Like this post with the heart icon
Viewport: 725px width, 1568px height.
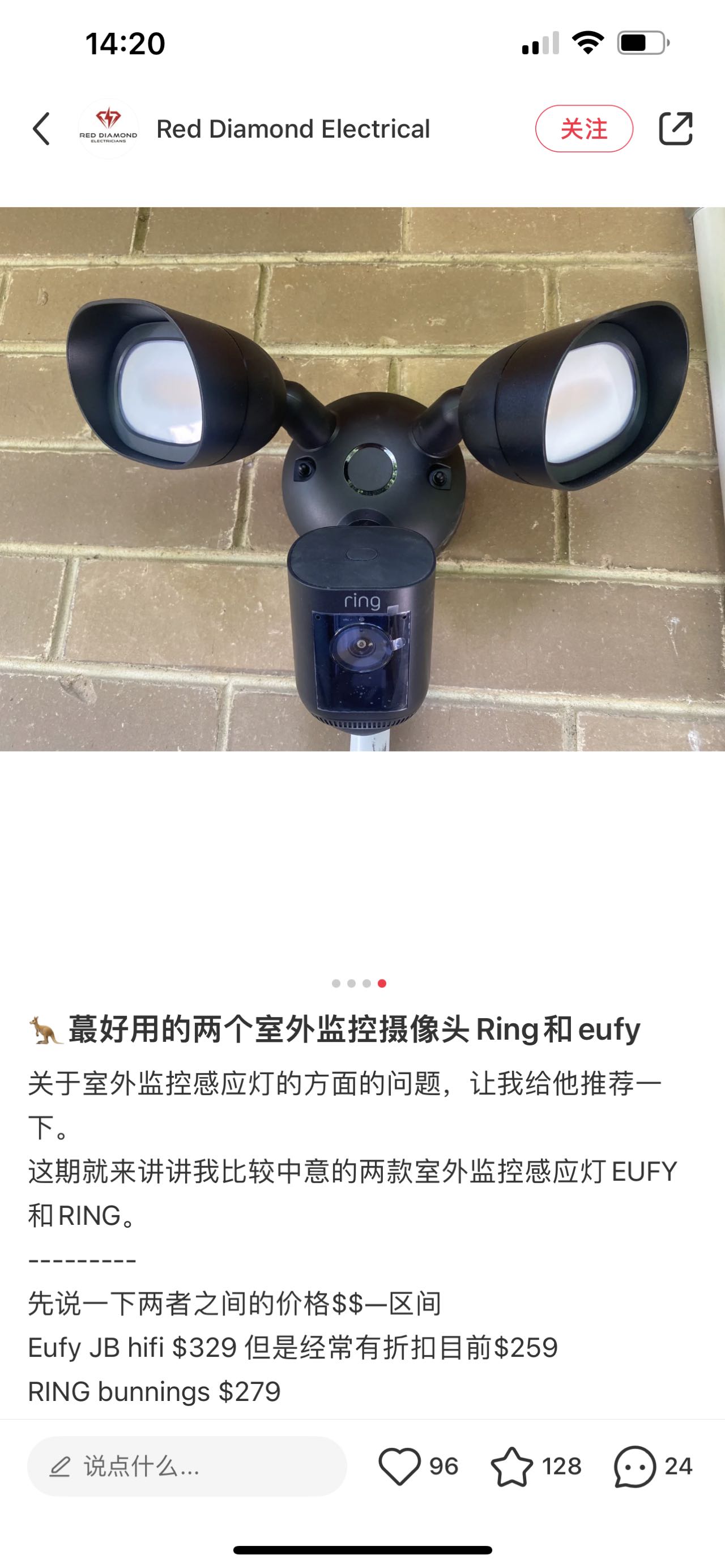(x=399, y=1466)
